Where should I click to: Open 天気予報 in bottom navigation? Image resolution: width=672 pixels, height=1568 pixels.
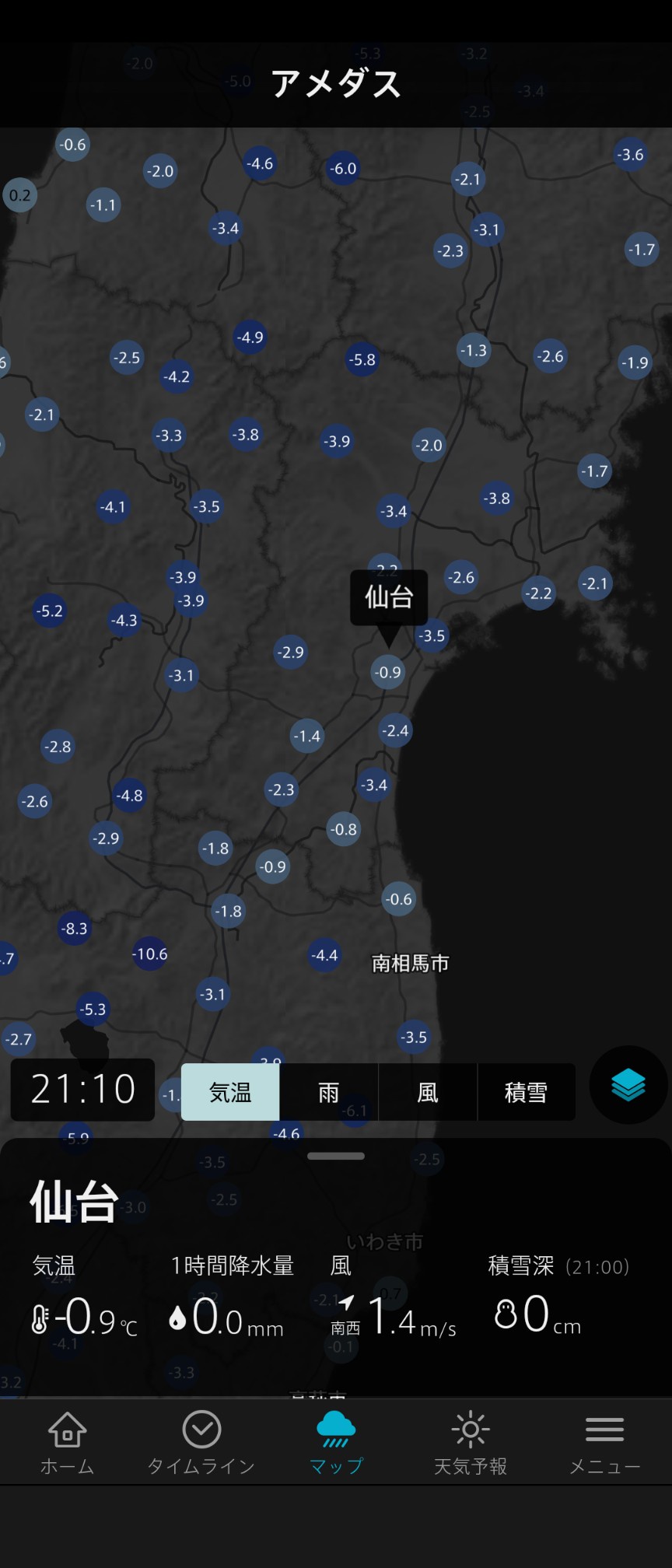(x=471, y=1442)
